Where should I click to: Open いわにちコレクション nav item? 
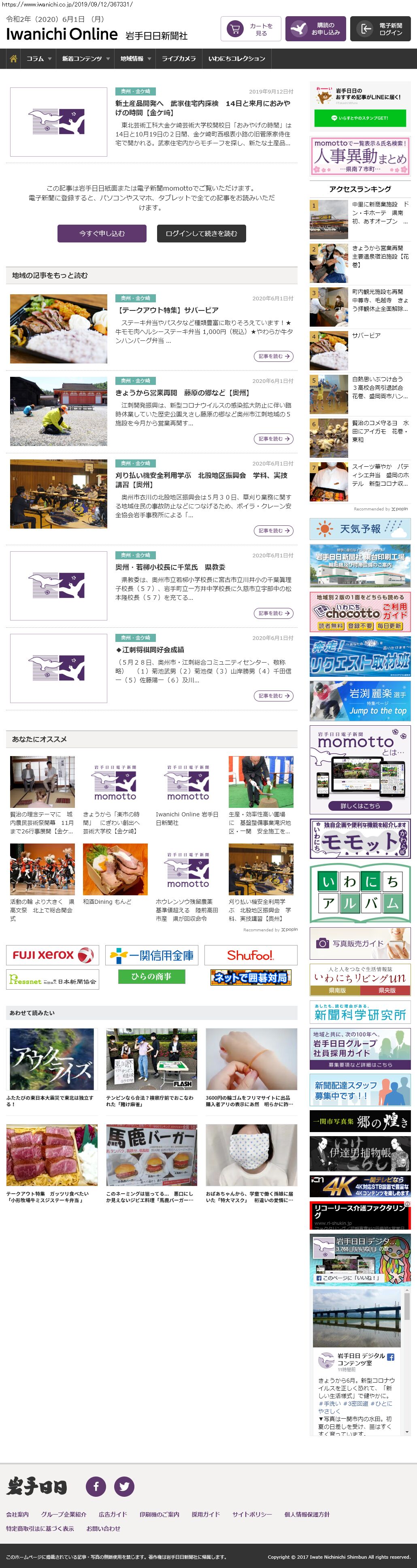(x=236, y=59)
